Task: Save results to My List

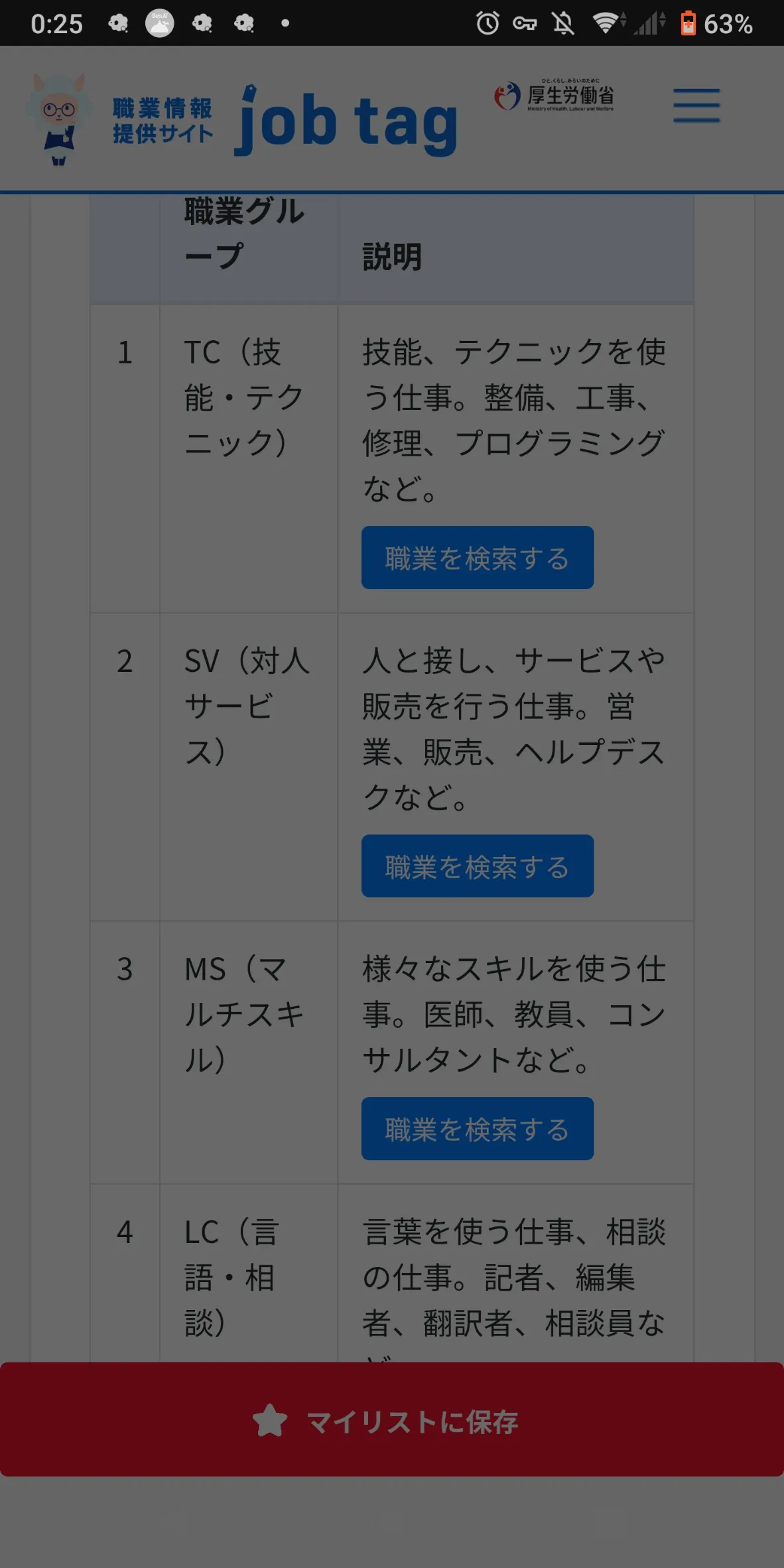Action: click(x=392, y=1421)
